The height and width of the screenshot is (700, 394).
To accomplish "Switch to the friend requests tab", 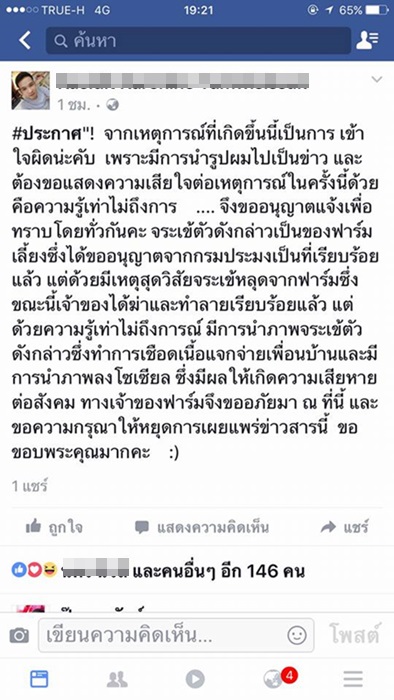I will [117, 679].
